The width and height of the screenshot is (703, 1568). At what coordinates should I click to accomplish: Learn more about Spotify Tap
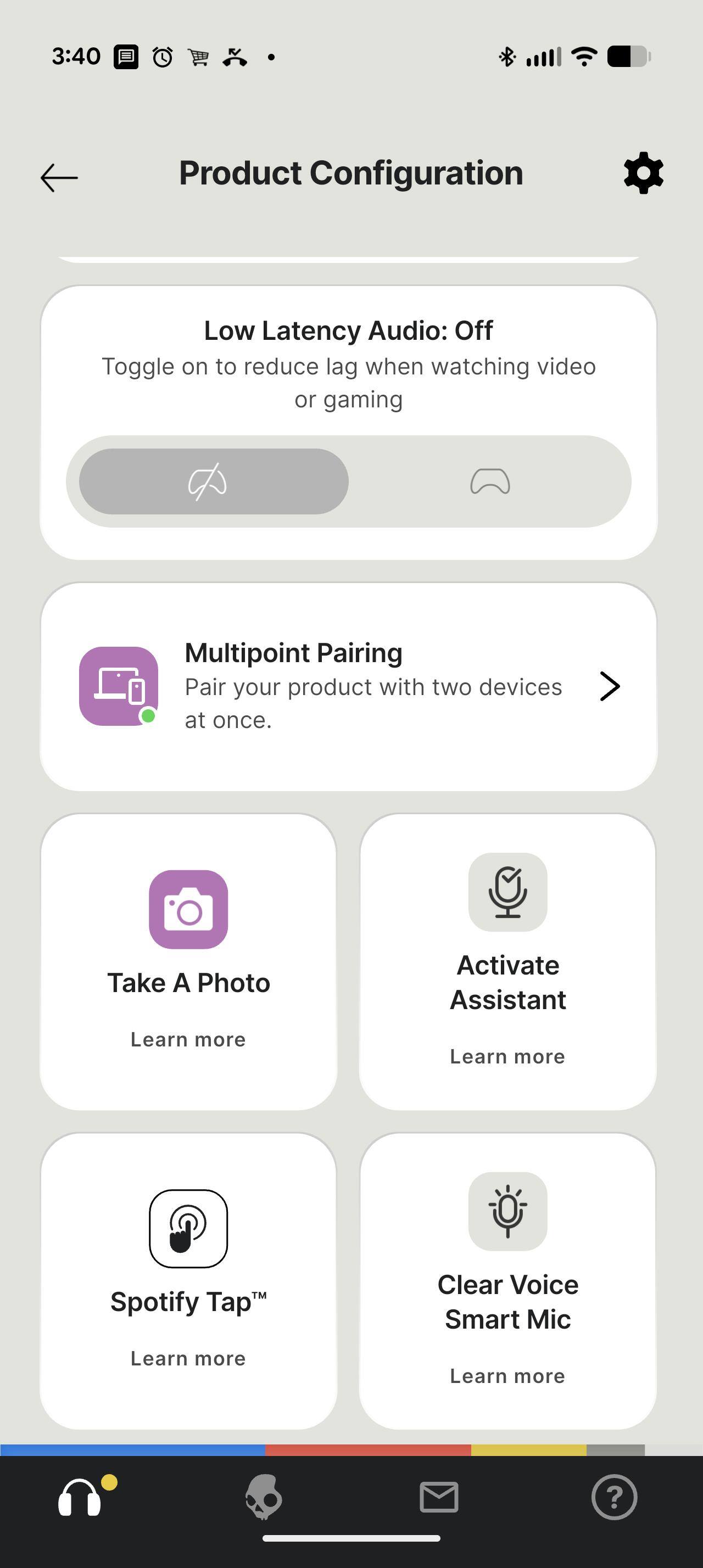pyautogui.click(x=188, y=1358)
